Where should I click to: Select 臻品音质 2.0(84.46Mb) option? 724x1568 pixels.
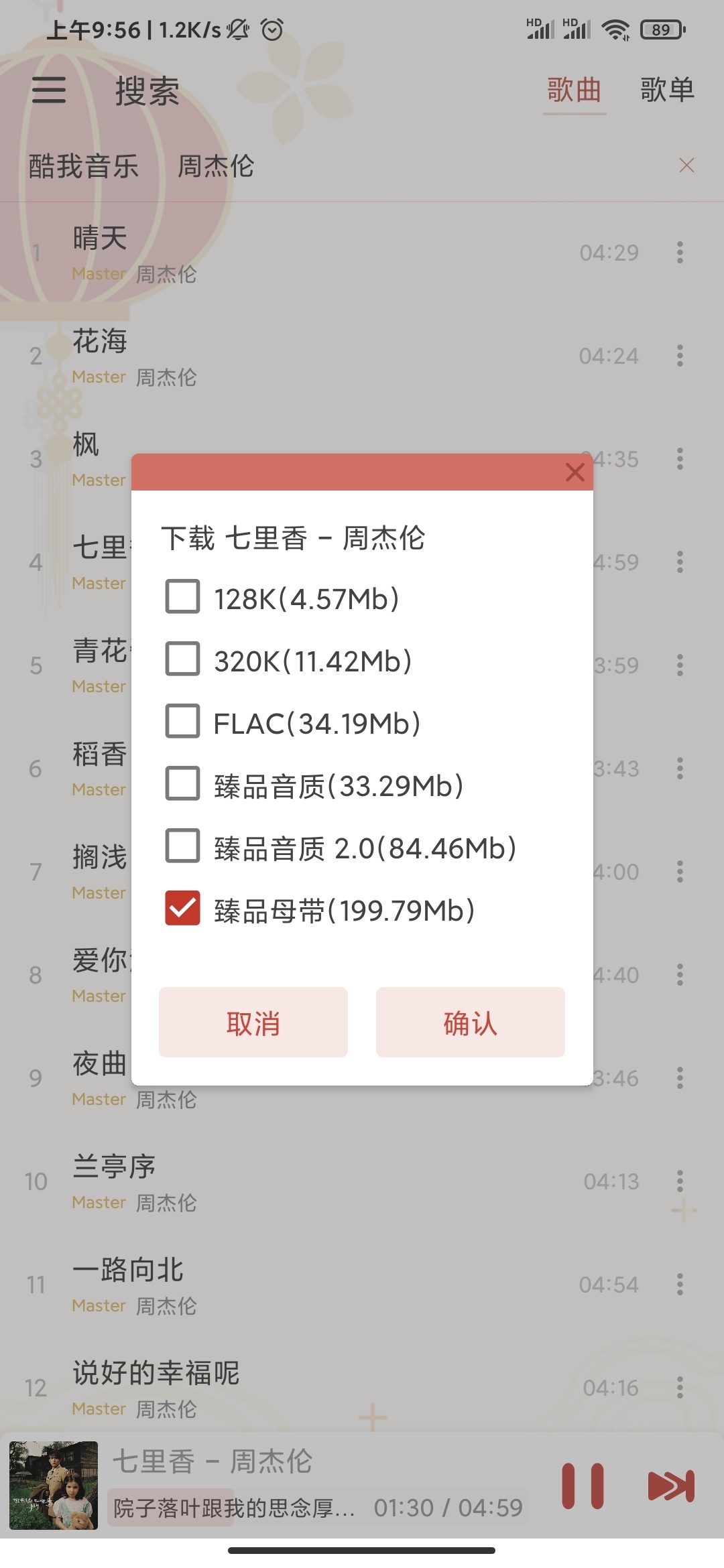click(x=182, y=846)
